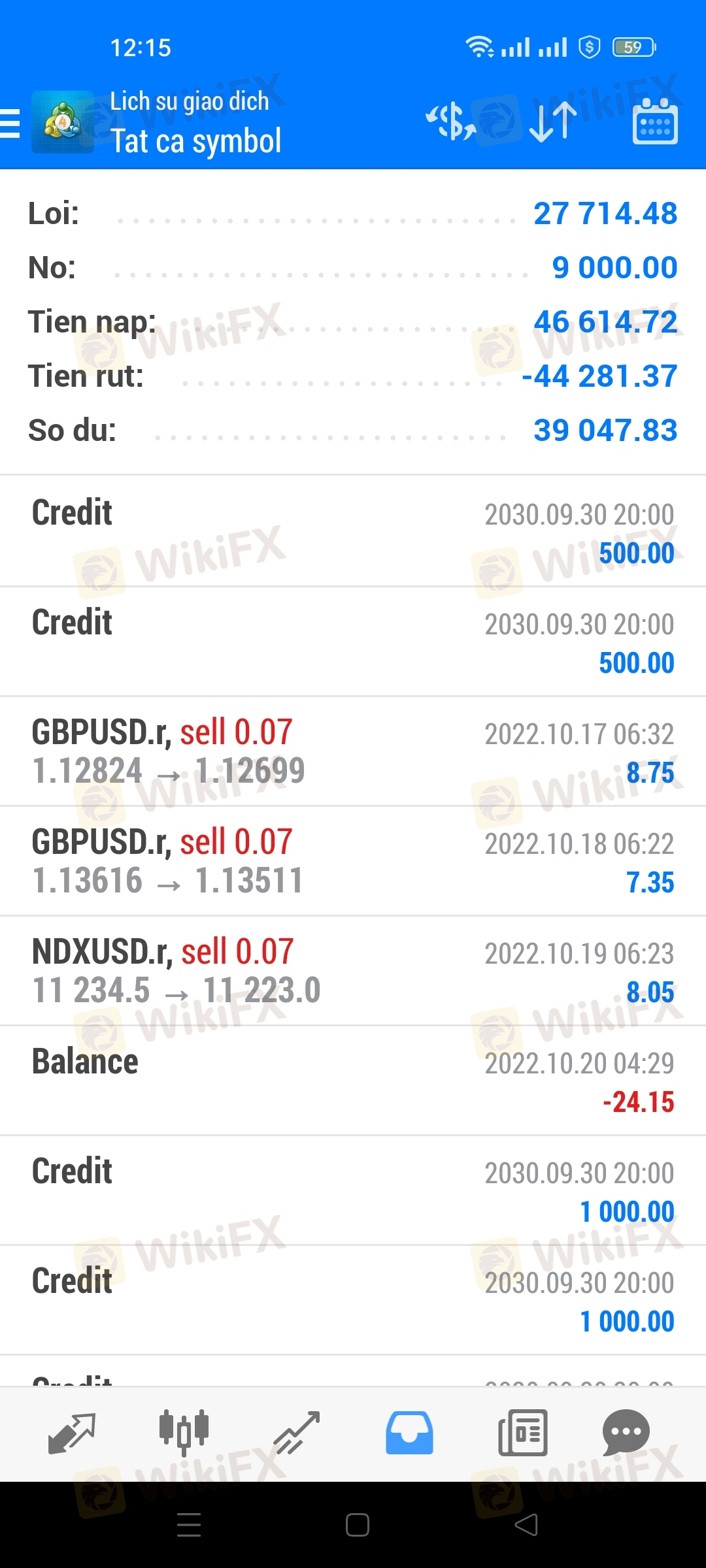Image resolution: width=706 pixels, height=1568 pixels.
Task: Open the GBPUSD.r trade closed at 1.13511
Action: click(353, 861)
